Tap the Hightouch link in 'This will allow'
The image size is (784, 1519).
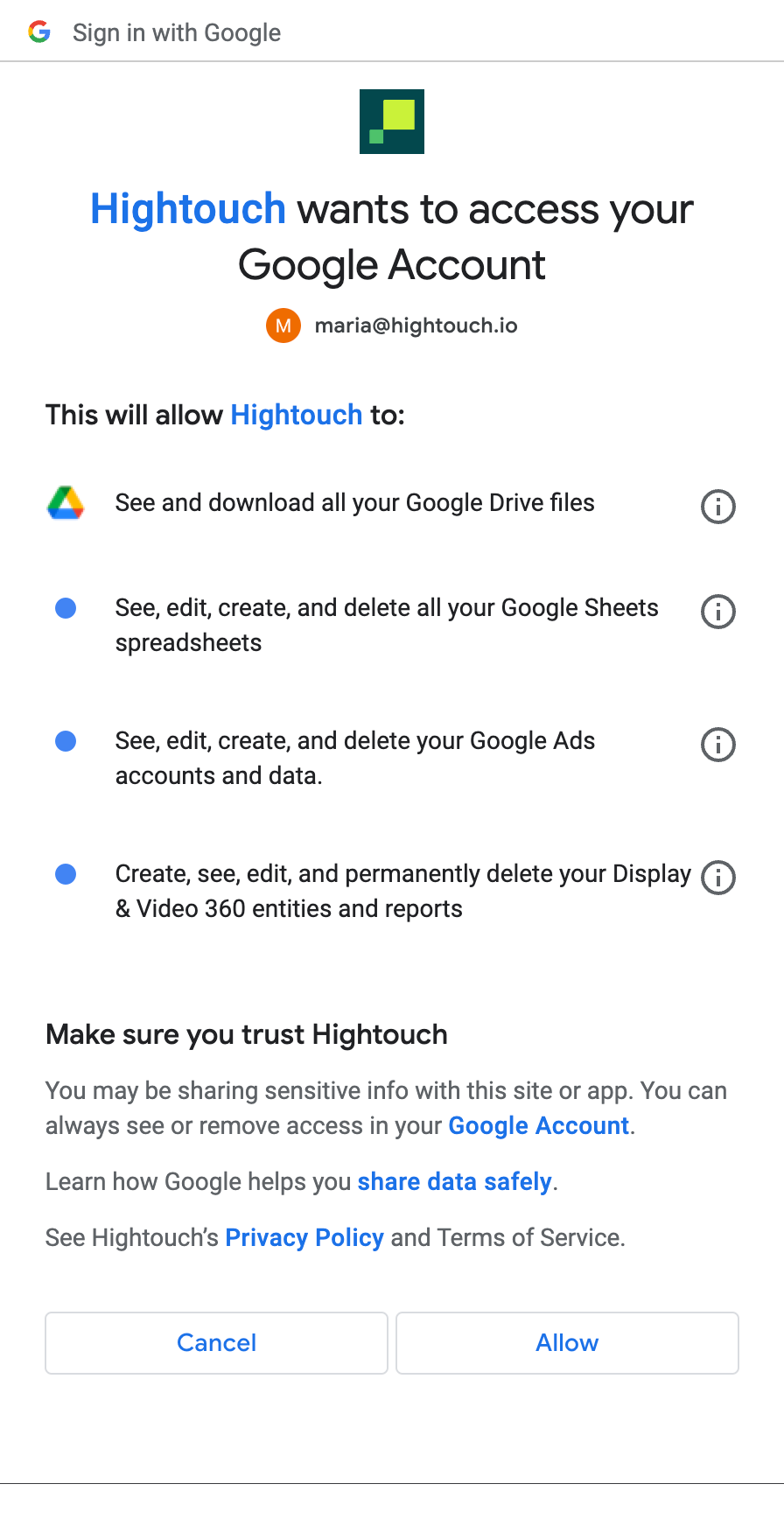point(296,415)
